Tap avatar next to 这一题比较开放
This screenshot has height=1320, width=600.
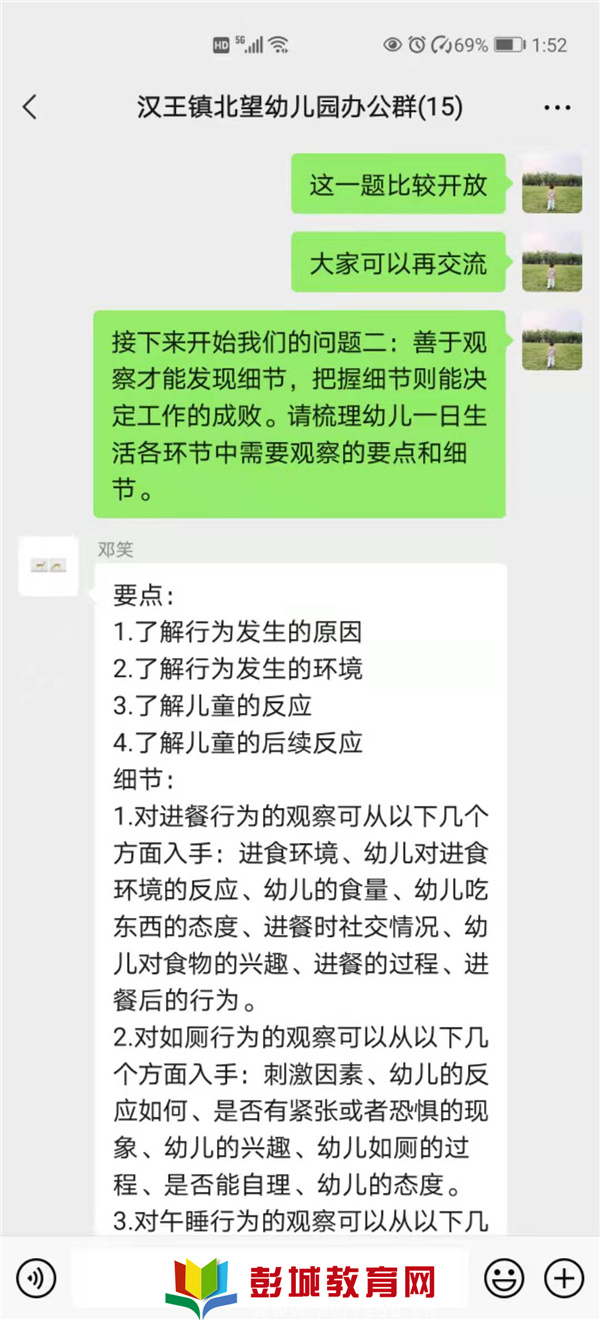552,184
